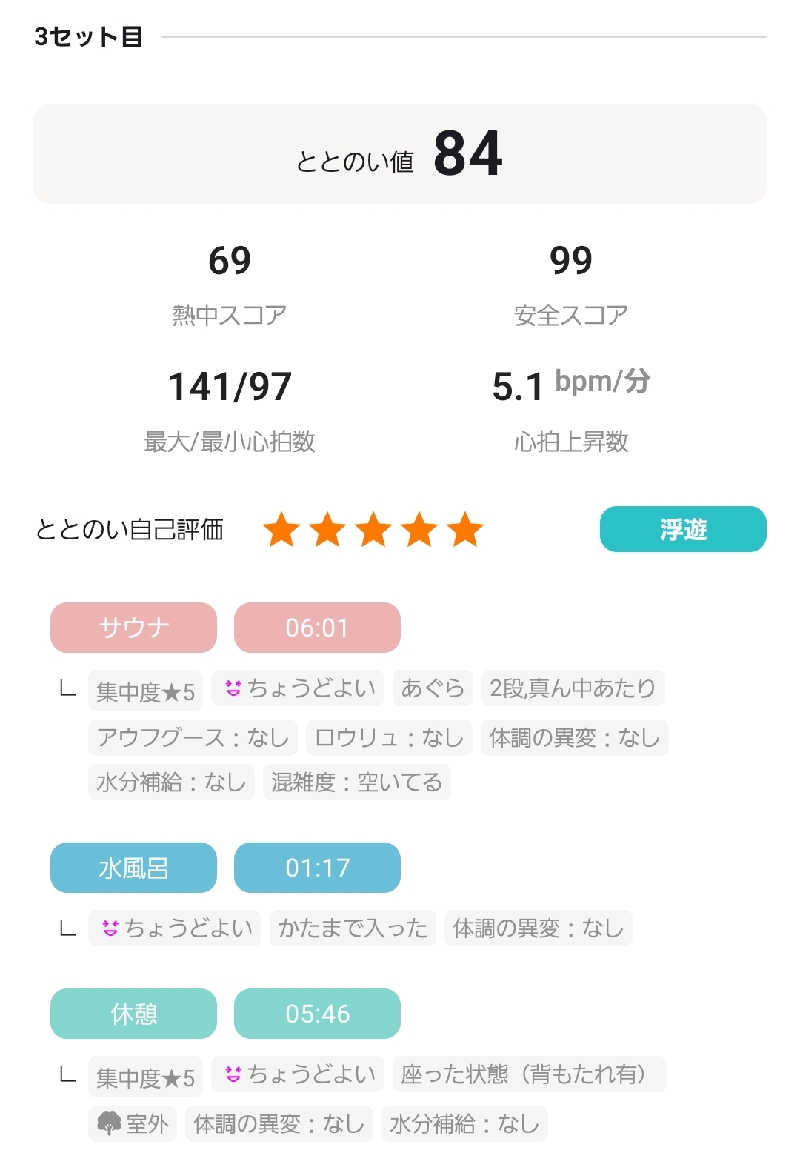
Task: Expand the サウナ details row
Action: [x=65, y=688]
